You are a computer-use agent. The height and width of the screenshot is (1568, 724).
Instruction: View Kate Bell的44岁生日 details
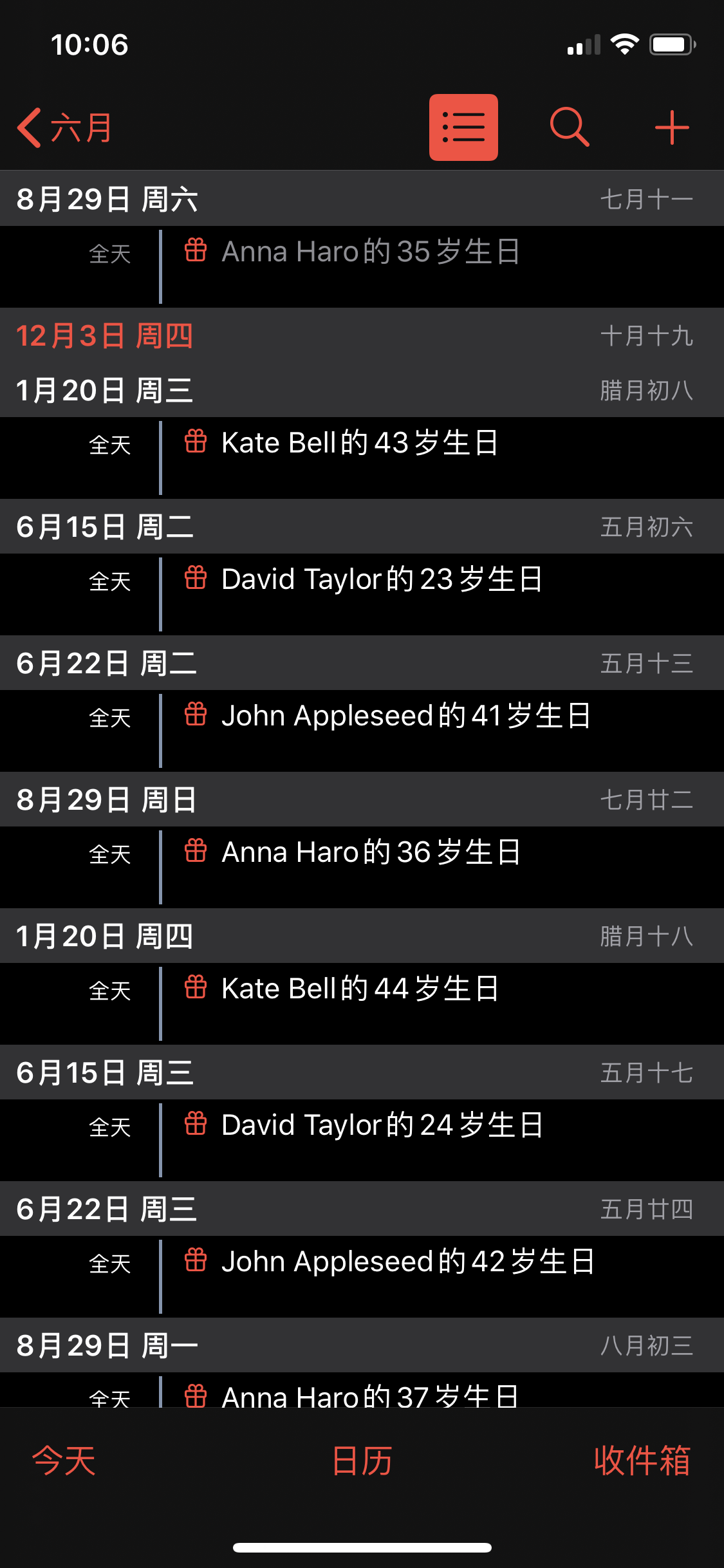click(x=360, y=989)
